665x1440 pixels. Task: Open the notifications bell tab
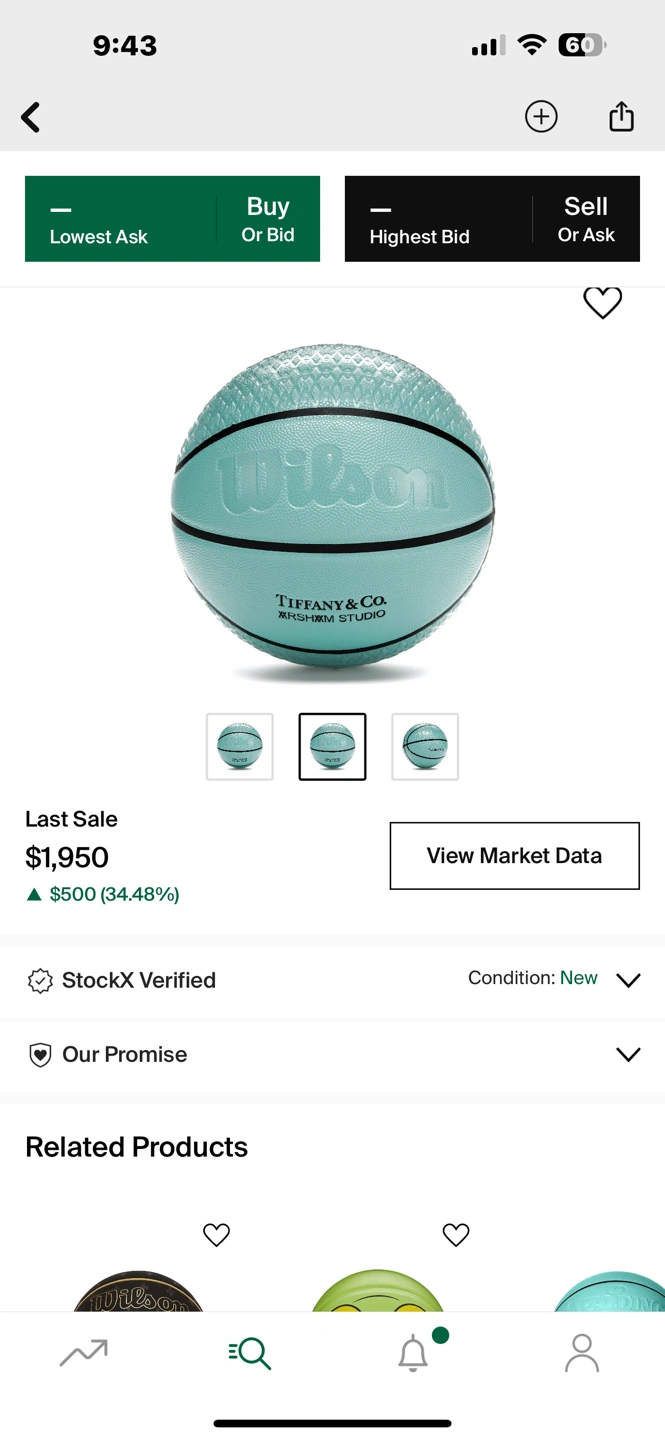pos(414,1354)
